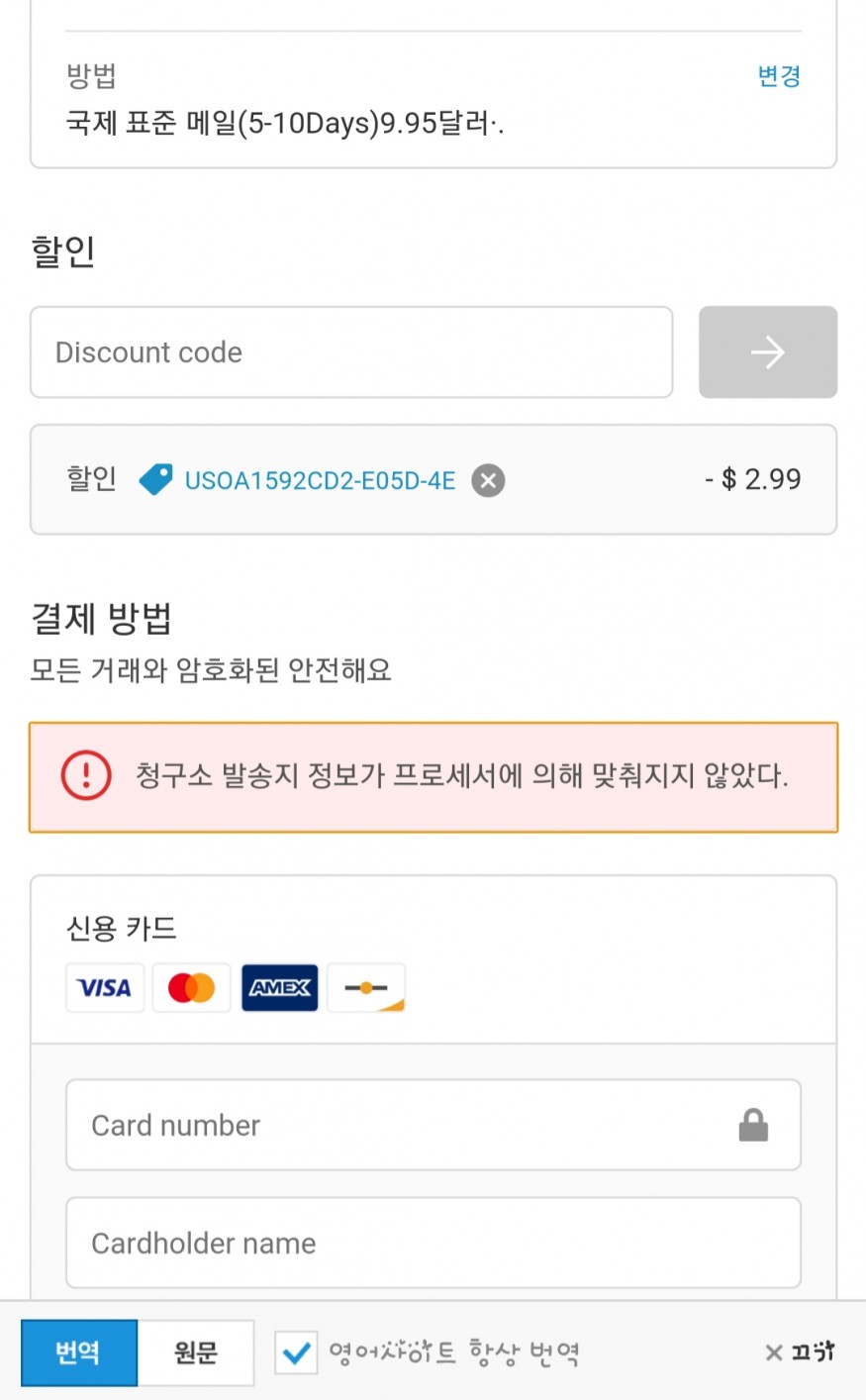Enter the Card number field
Viewport: 866px width, 1400px height.
click(x=433, y=1125)
